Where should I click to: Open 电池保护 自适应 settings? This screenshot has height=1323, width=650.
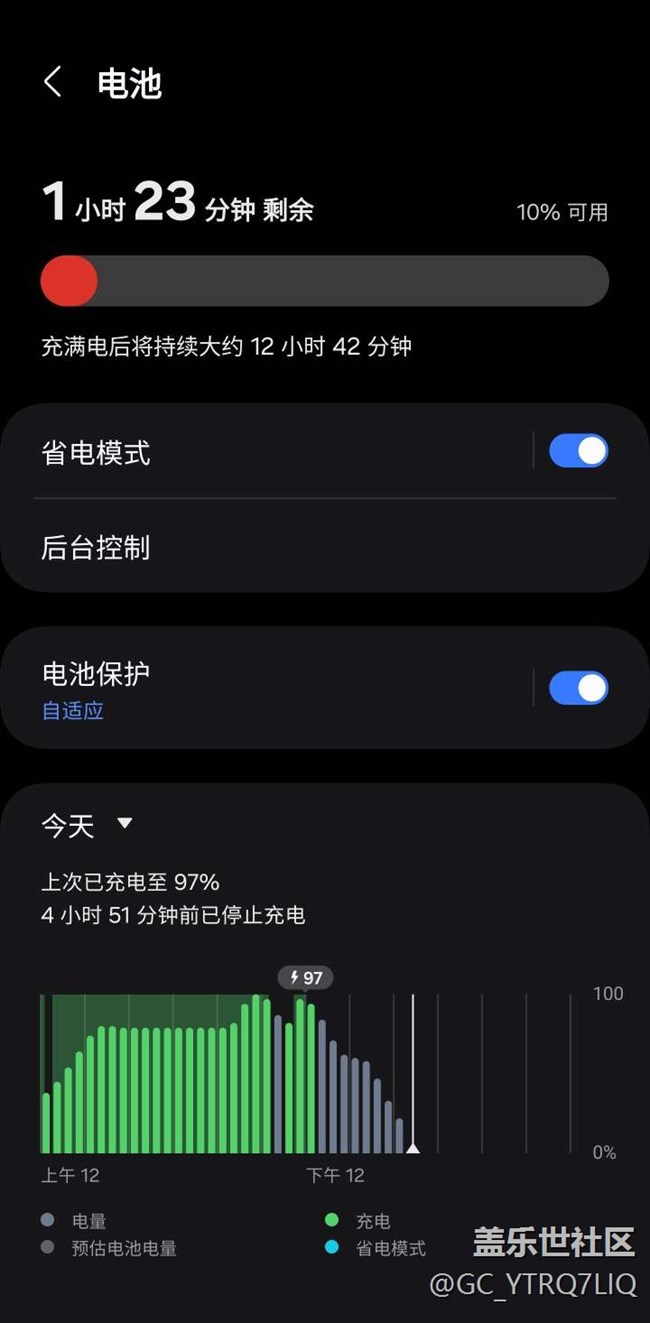(266, 688)
